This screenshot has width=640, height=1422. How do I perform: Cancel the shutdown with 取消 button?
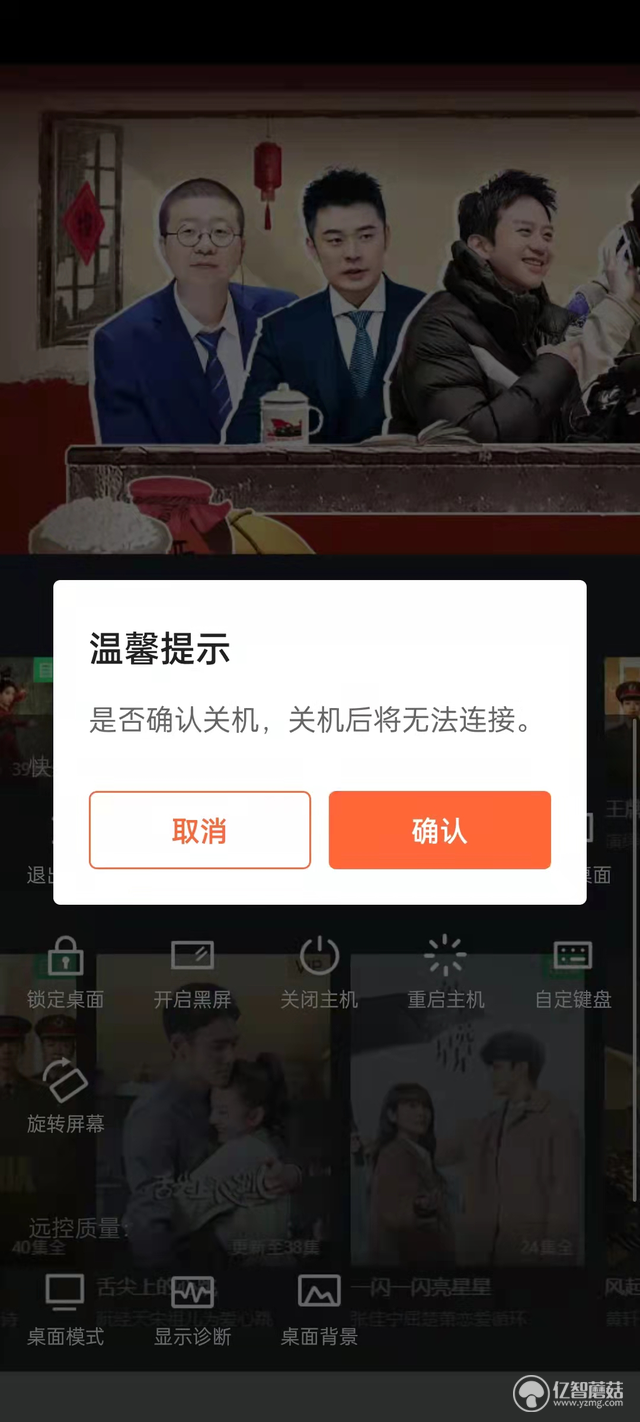[200, 830]
